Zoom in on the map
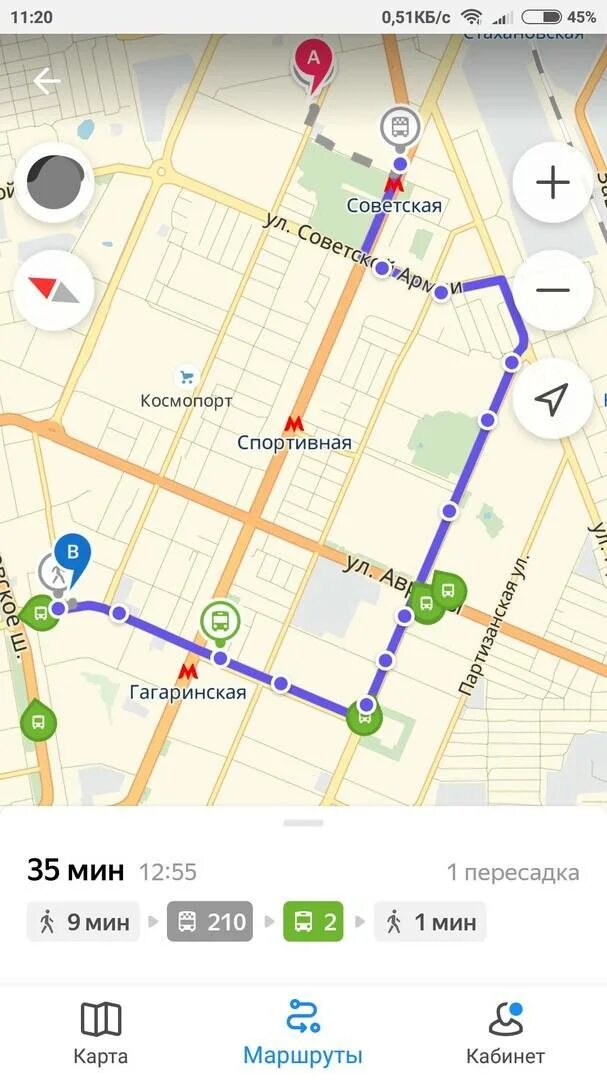The width and height of the screenshot is (607, 1080). pos(552,182)
